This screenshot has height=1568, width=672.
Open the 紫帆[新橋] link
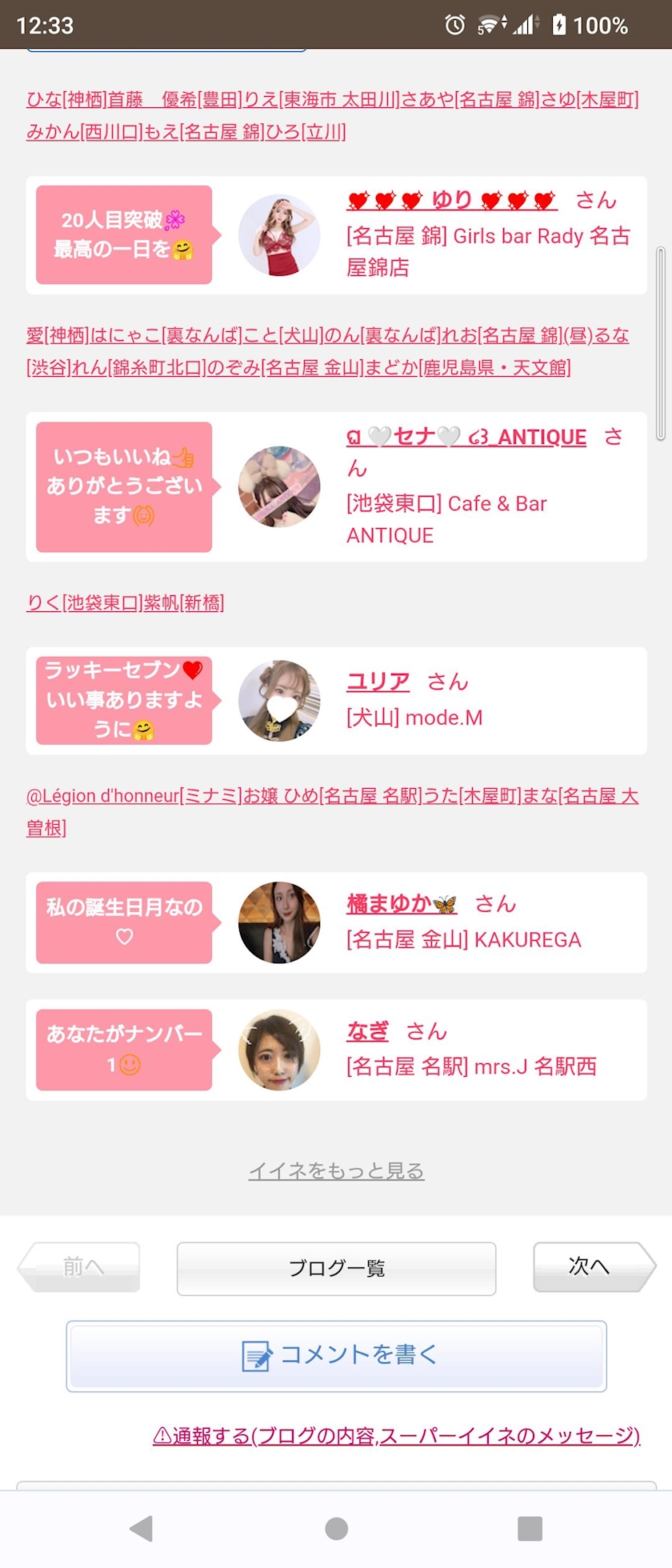click(184, 602)
